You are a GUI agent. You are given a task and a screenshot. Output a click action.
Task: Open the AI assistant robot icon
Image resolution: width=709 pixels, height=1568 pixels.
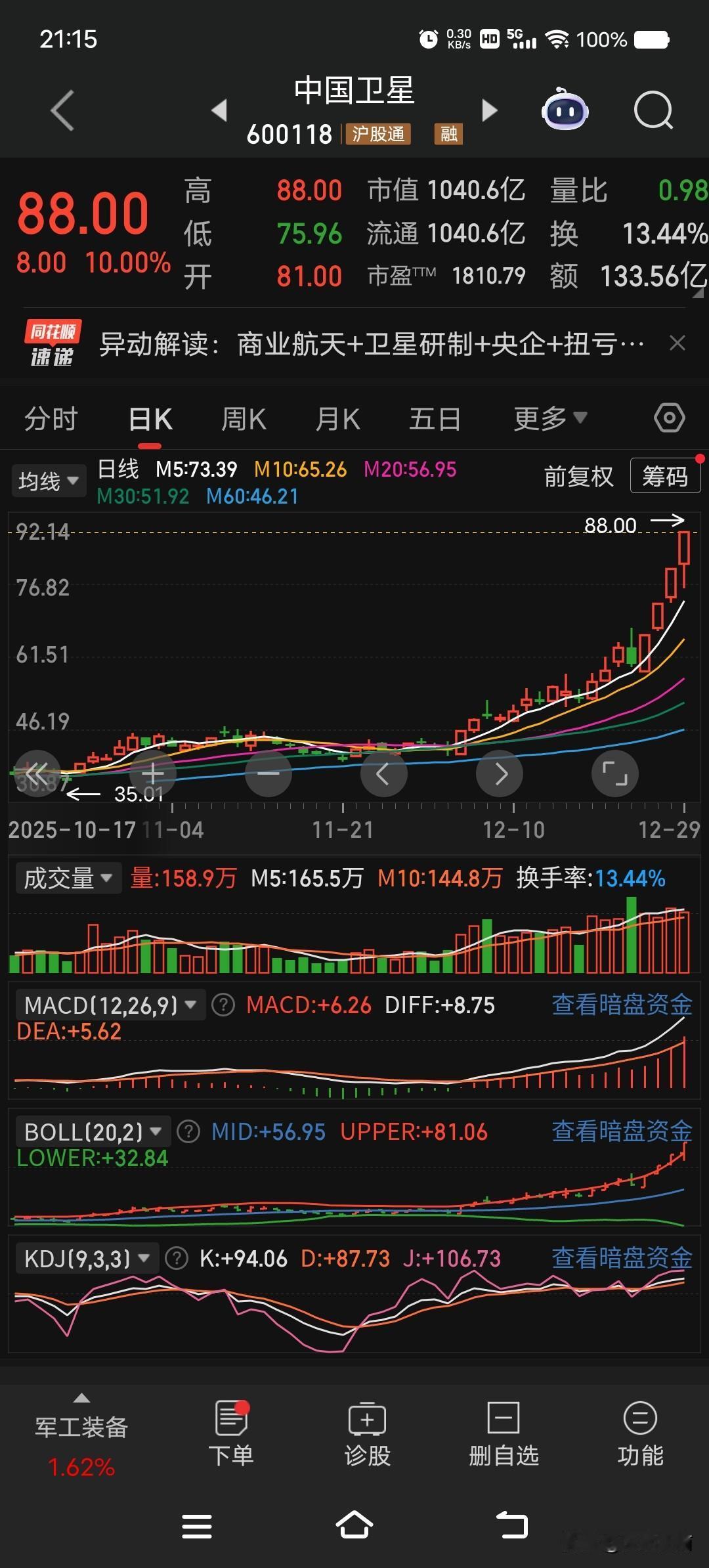tap(565, 111)
